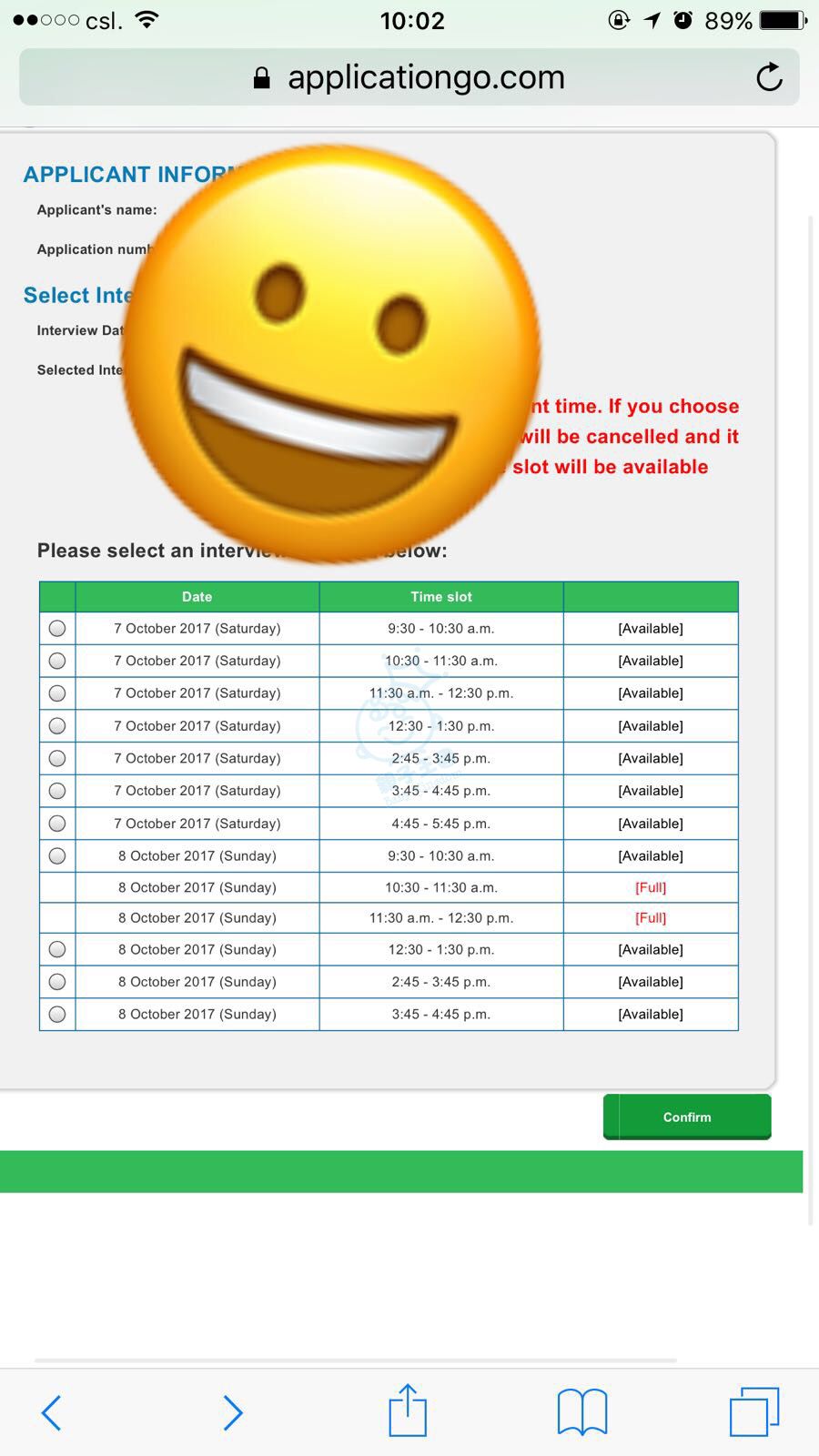
Task: Go forward to the next page
Action: click(x=233, y=1412)
